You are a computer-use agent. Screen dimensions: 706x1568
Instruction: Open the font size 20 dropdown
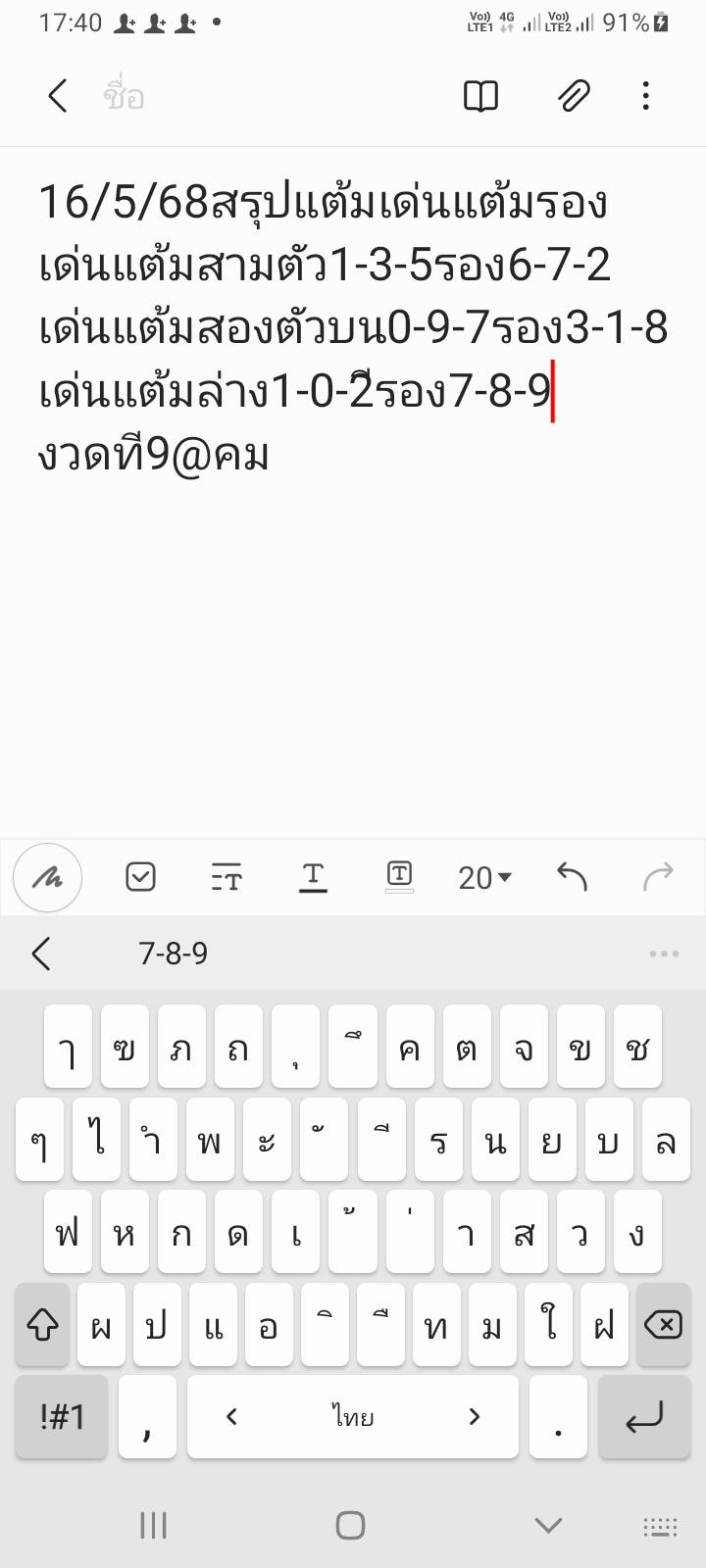(x=484, y=877)
